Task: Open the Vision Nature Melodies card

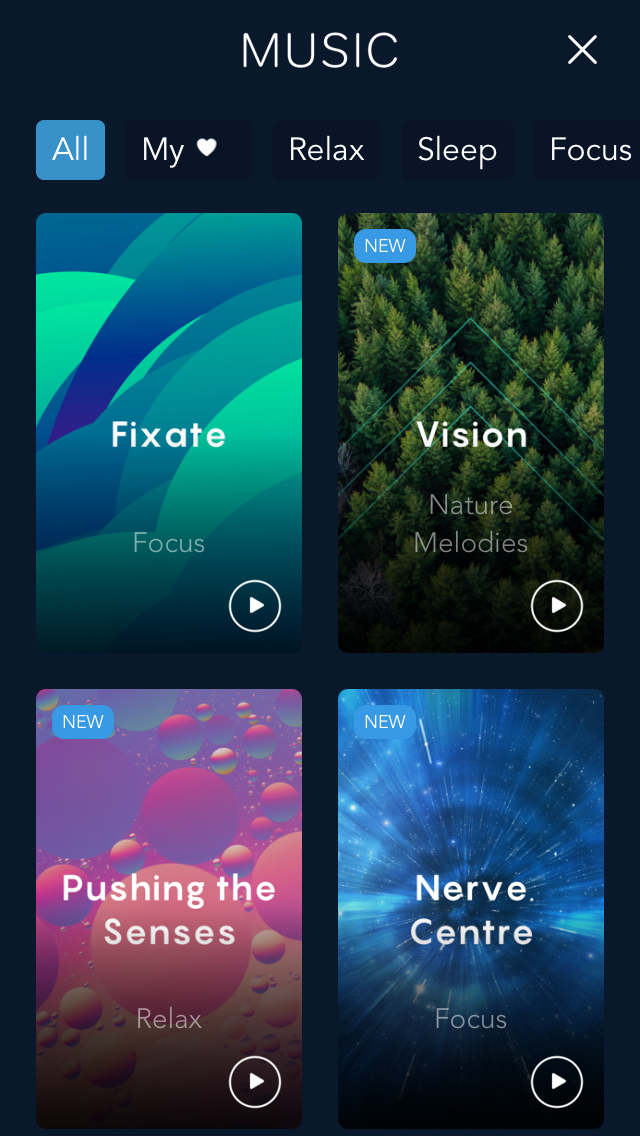Action: [x=470, y=433]
